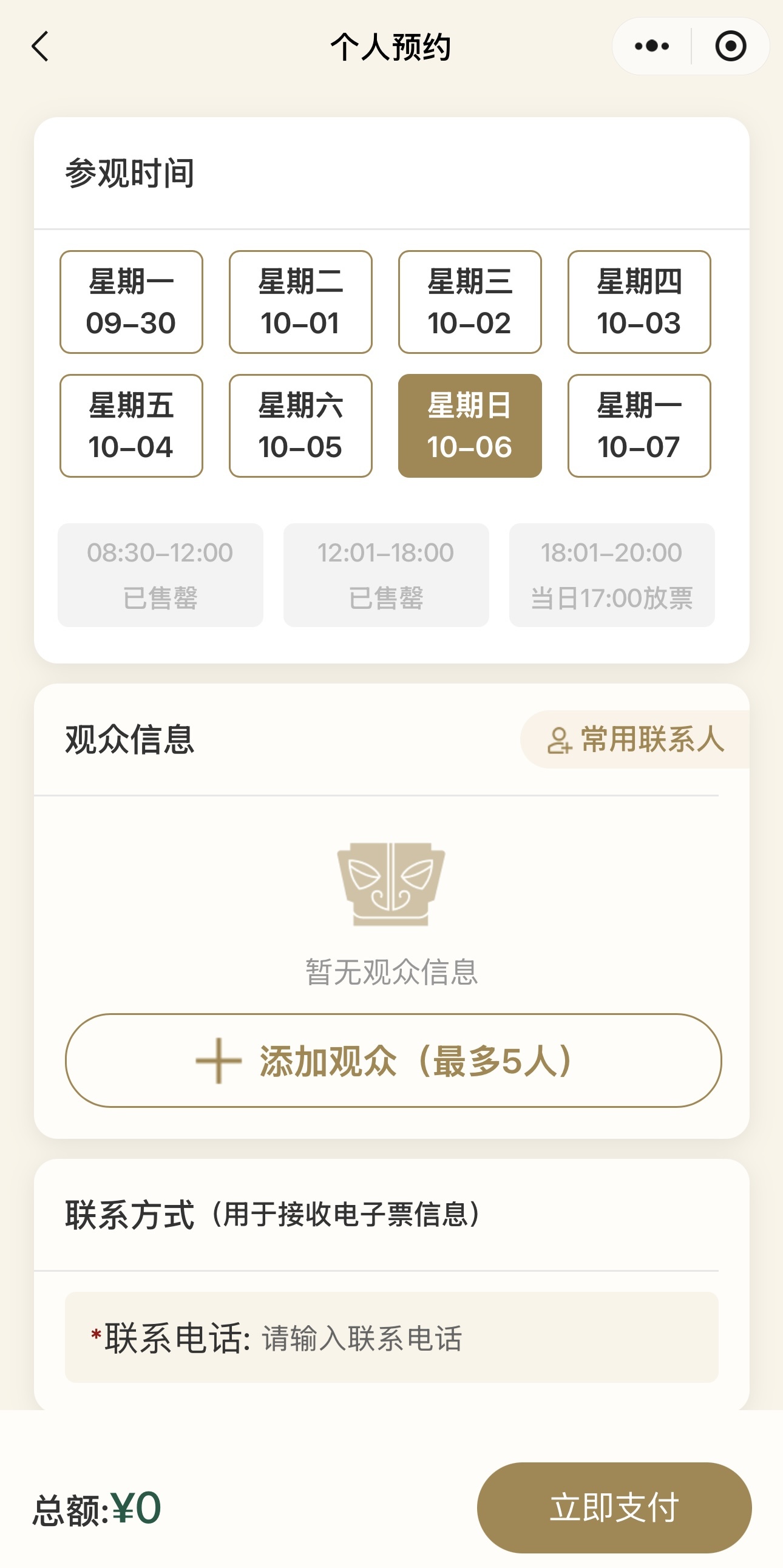The image size is (783, 1568).
Task: Select the 18:01–20:00 evening time slot
Action: click(x=611, y=574)
